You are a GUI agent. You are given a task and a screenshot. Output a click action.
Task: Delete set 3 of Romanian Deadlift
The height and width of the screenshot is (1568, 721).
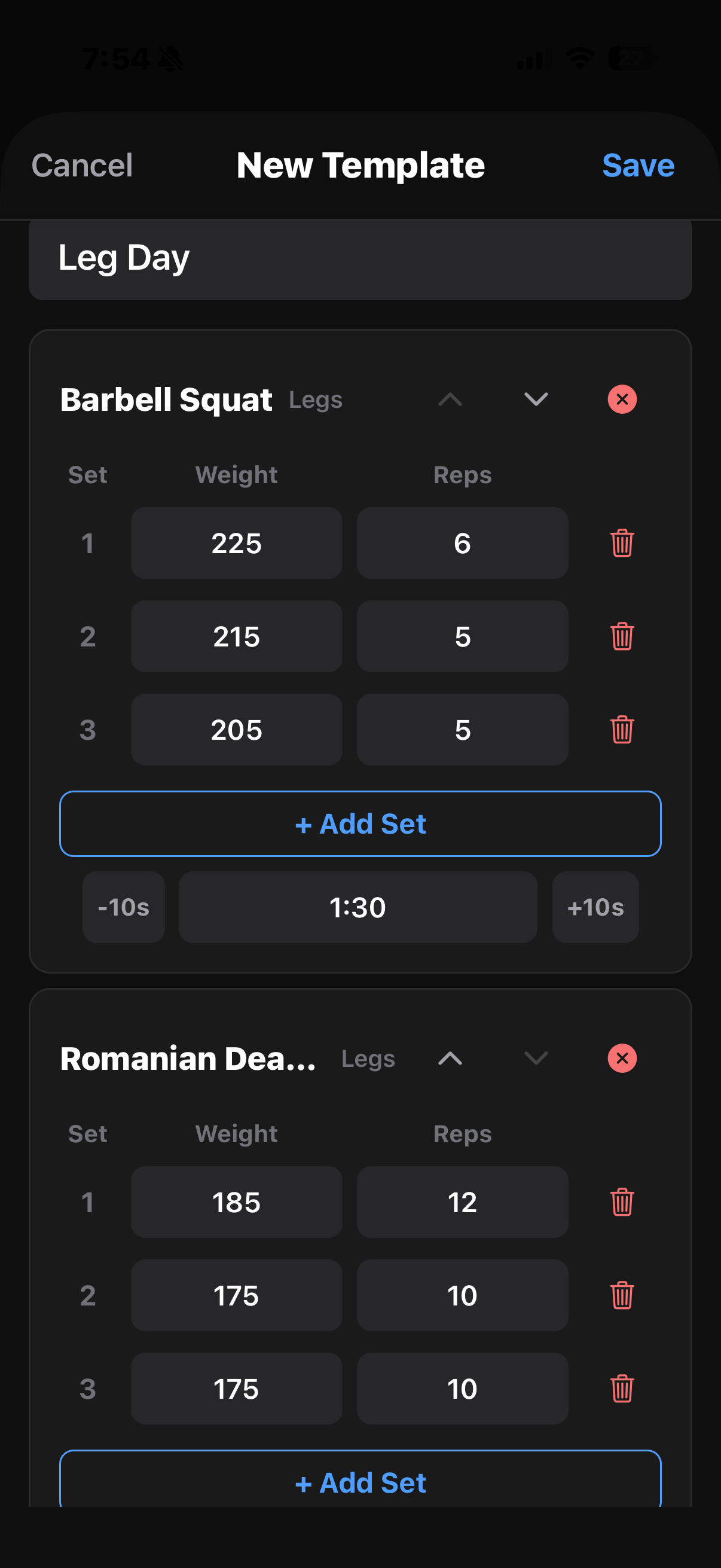pyautogui.click(x=622, y=1389)
